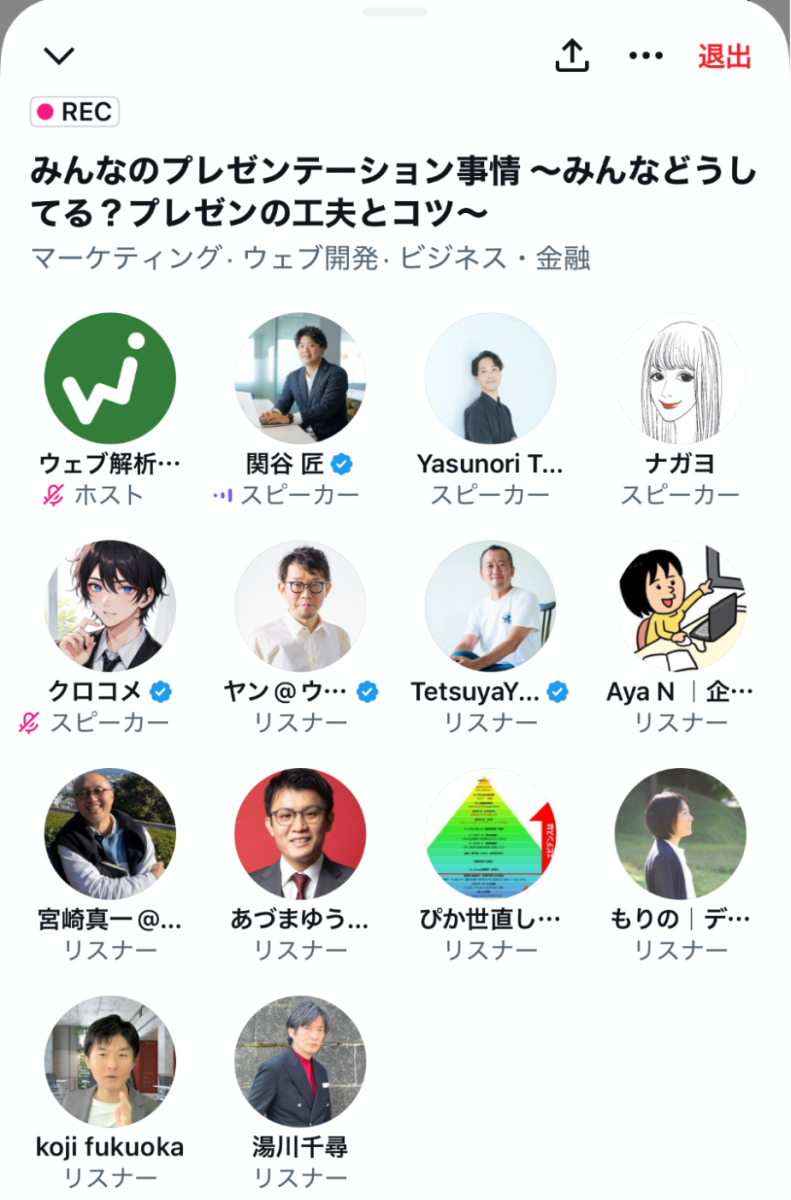Viewport: 791px width, 1200px height.
Task: Share this Space
Action: pos(571,56)
